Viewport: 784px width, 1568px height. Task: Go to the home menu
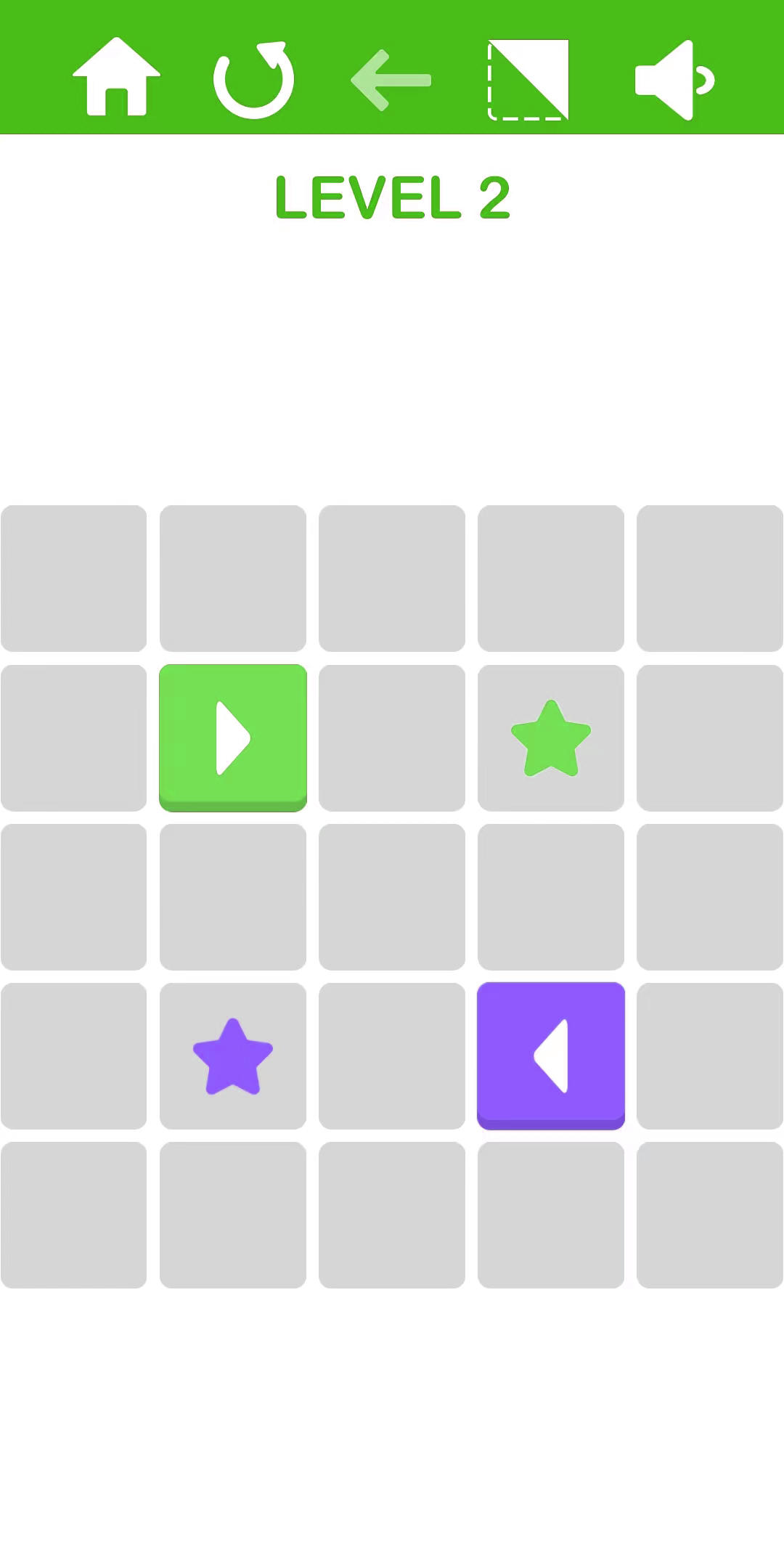pyautogui.click(x=116, y=77)
